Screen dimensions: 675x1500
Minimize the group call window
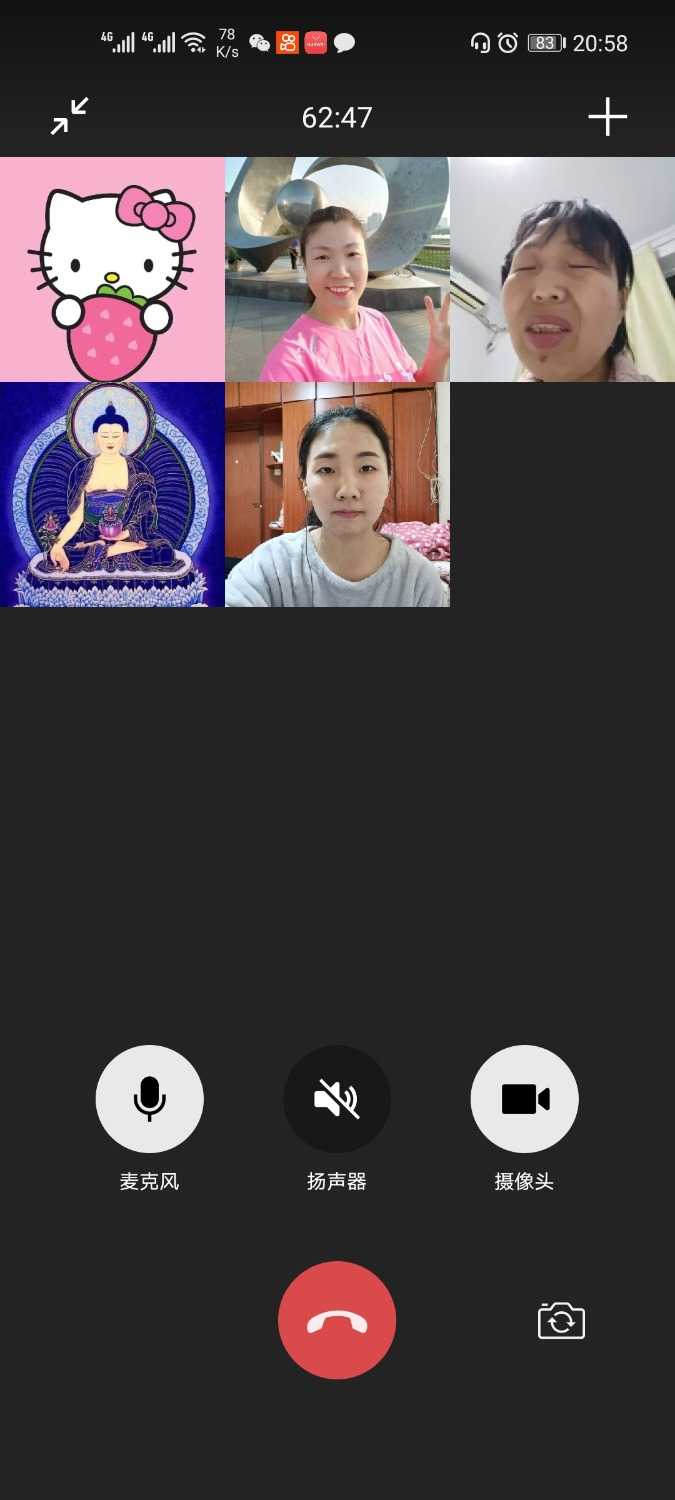(x=70, y=117)
